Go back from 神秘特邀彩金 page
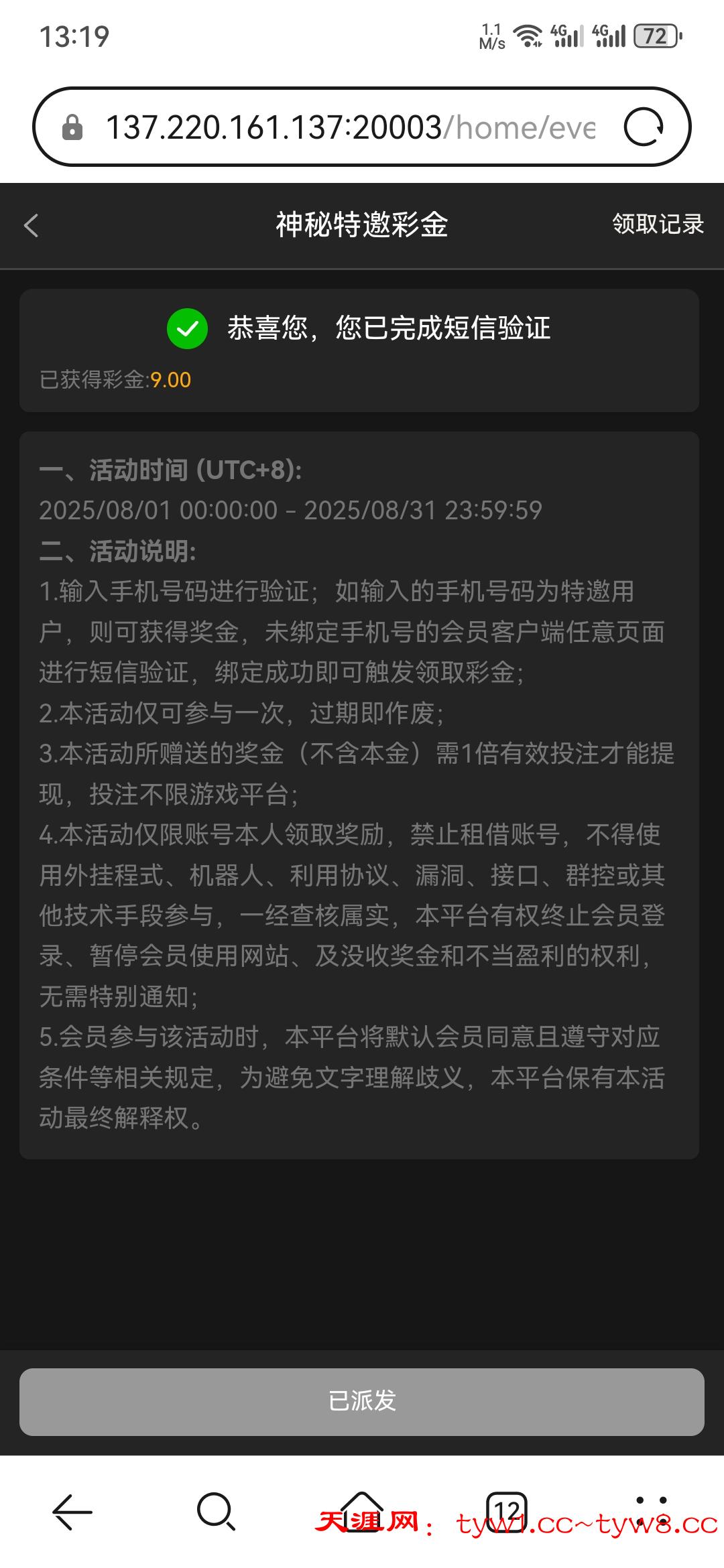Image resolution: width=724 pixels, height=1568 pixels. click(31, 225)
